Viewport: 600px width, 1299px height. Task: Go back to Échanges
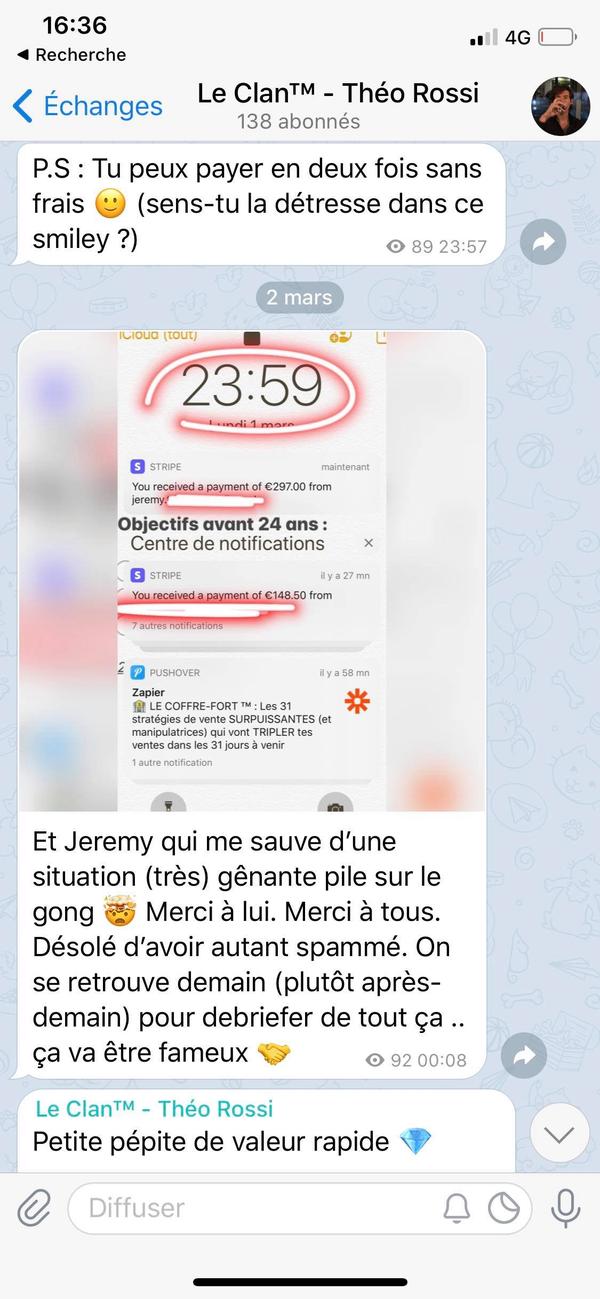(x=88, y=106)
